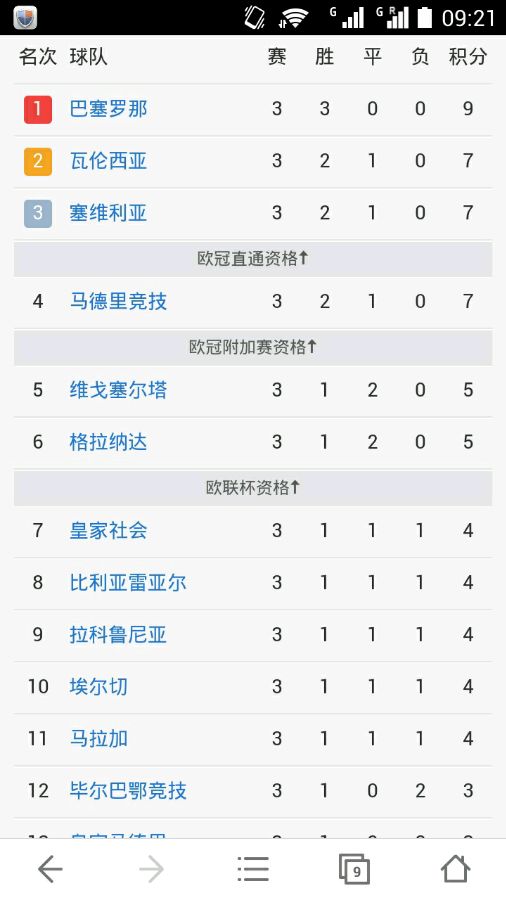Open the 维戈塞尔塔 team link

click(118, 390)
